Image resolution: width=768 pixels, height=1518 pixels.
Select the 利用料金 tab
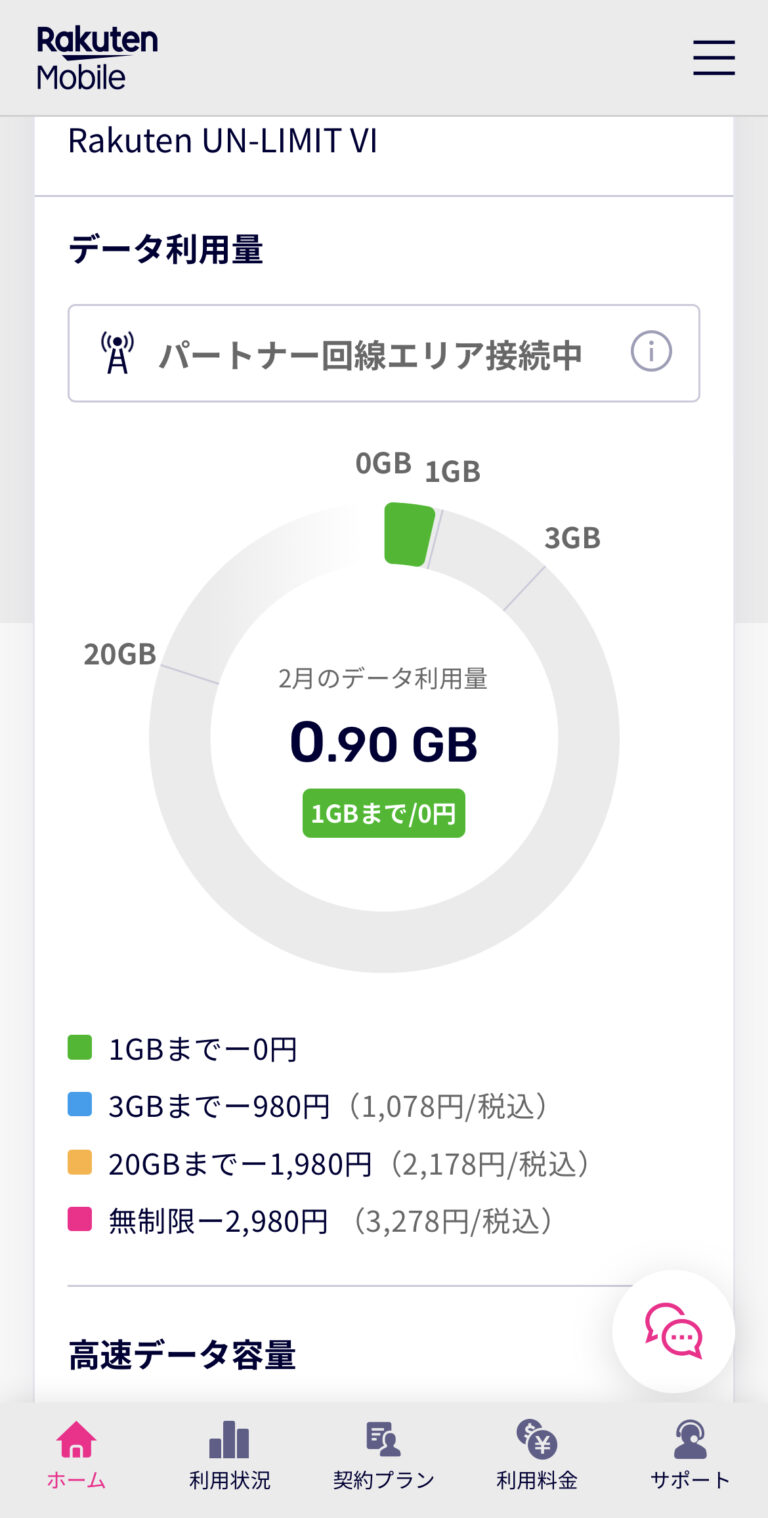537,1456
